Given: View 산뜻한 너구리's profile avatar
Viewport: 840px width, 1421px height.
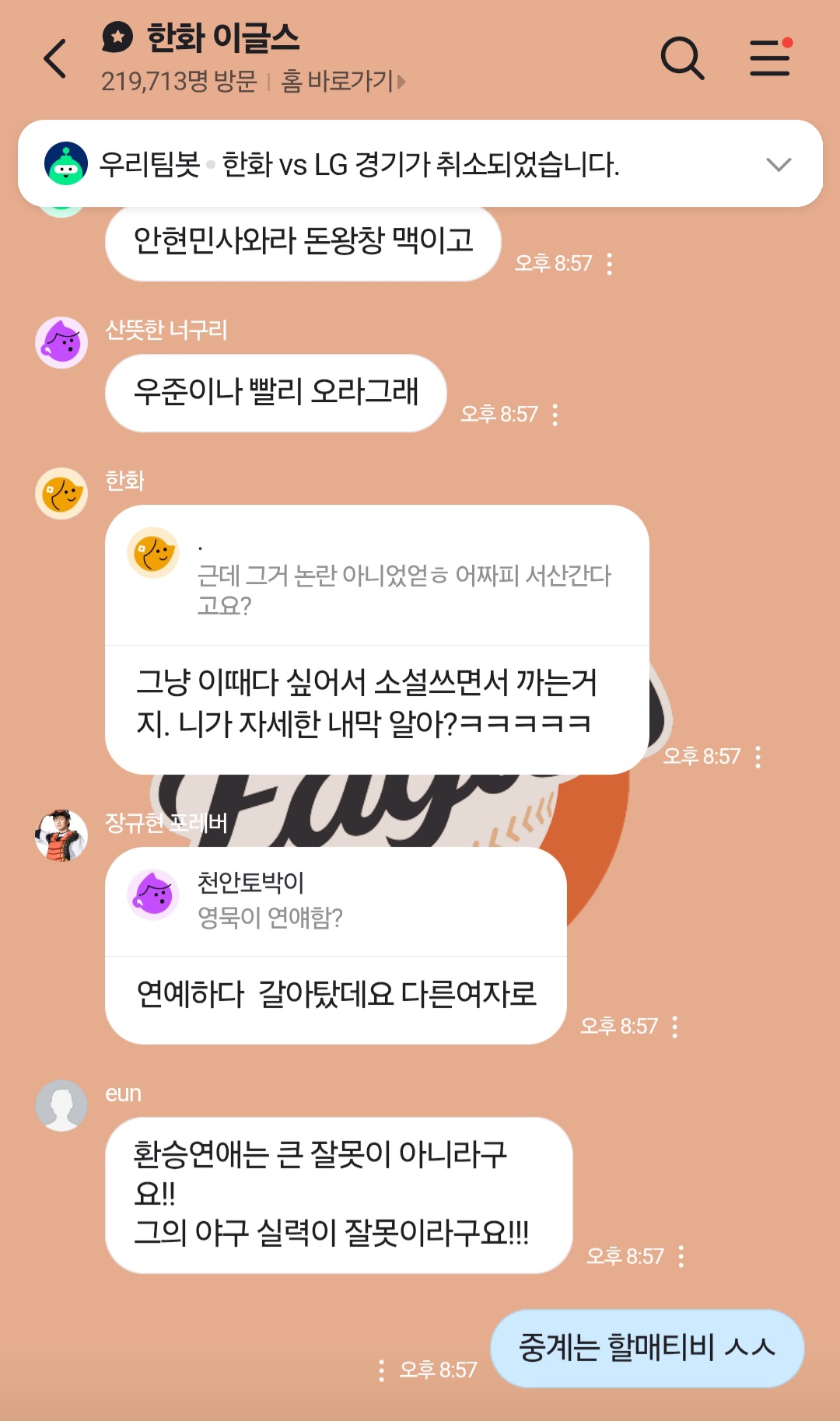Looking at the screenshot, I should (x=61, y=342).
